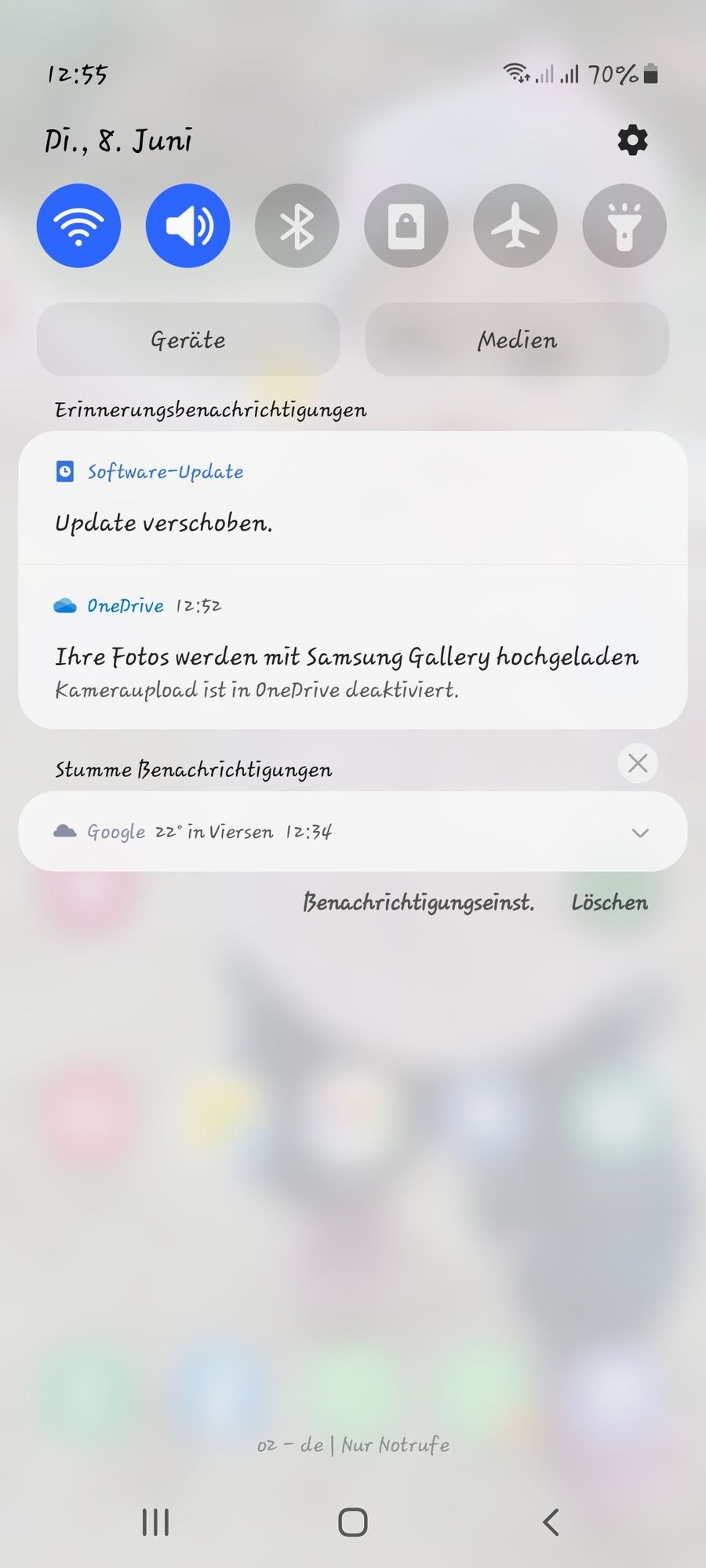Tap Löschen to clear notifications

610,902
